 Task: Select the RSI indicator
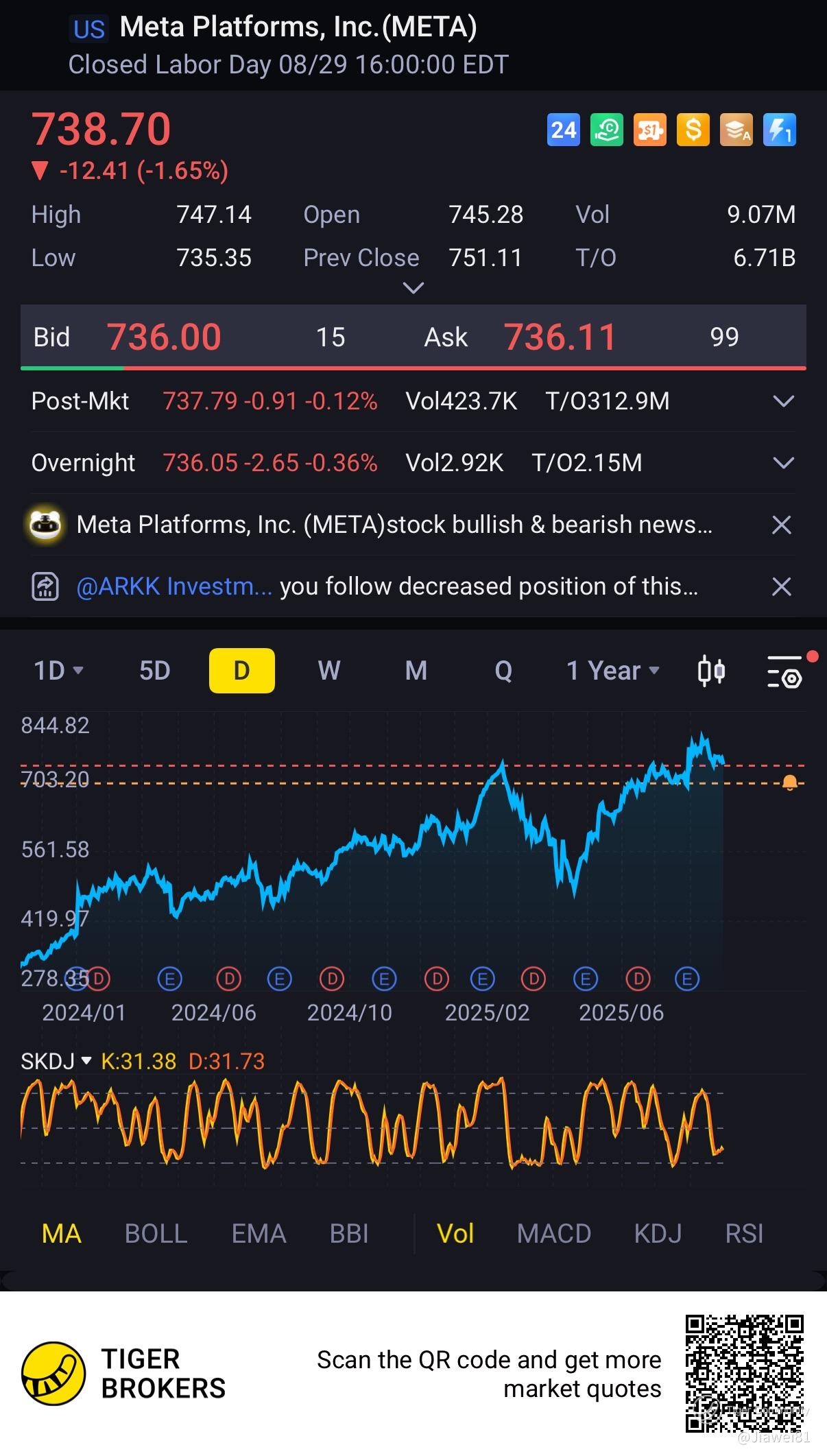tap(744, 1234)
